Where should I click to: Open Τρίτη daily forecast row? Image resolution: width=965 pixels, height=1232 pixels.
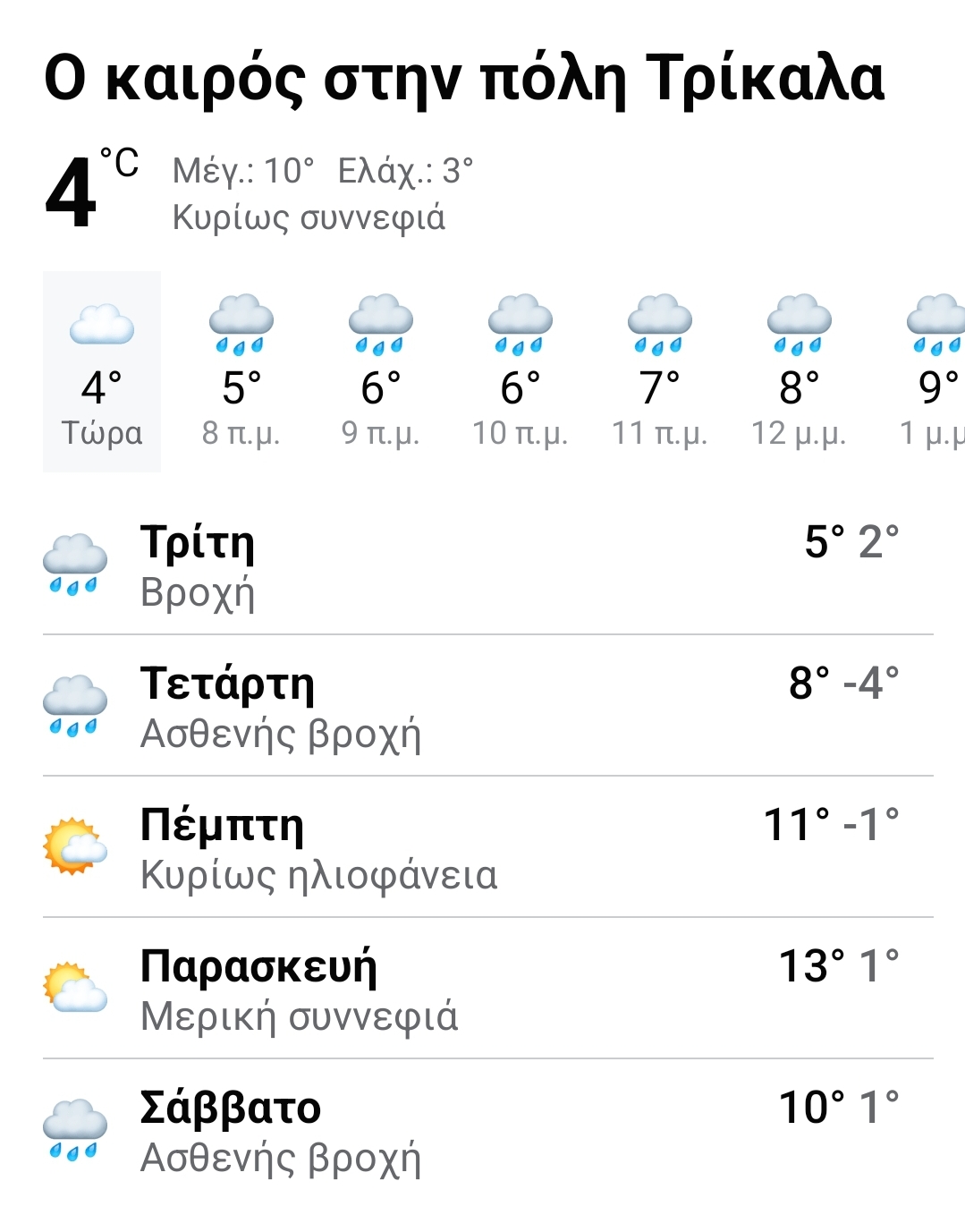(487, 565)
